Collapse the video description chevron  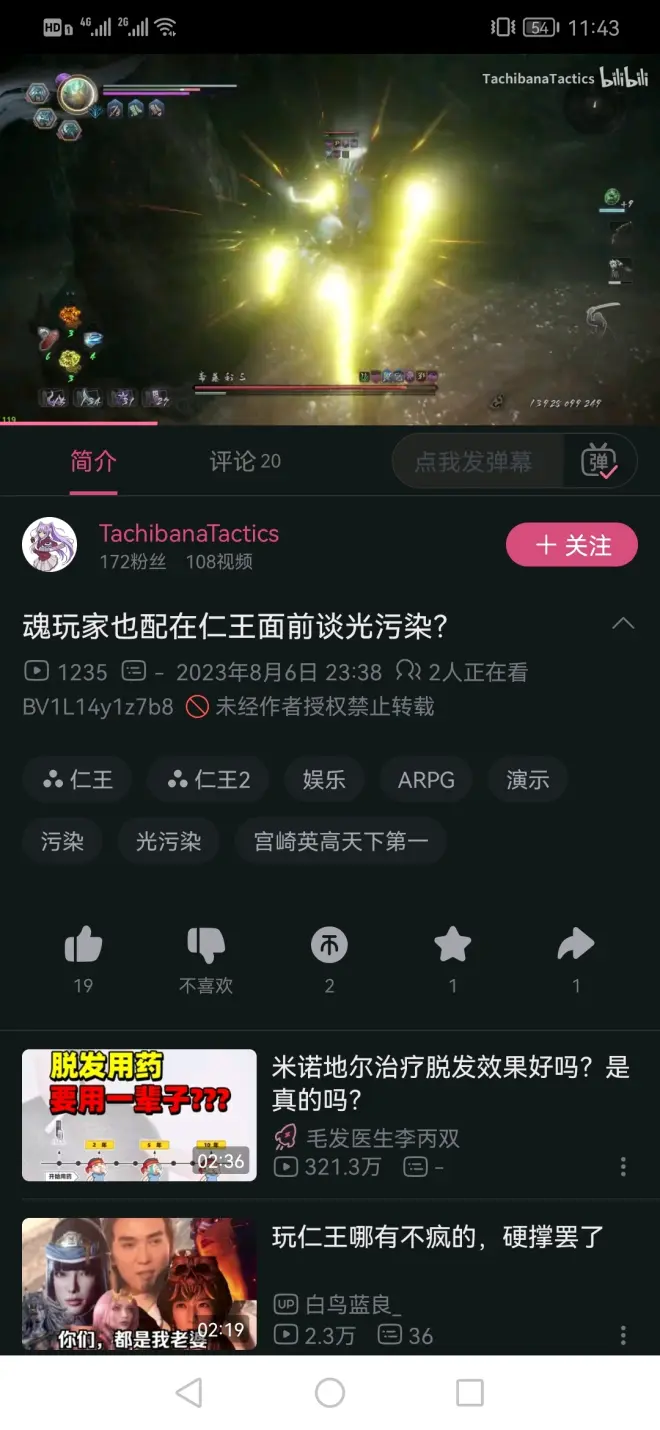click(623, 624)
